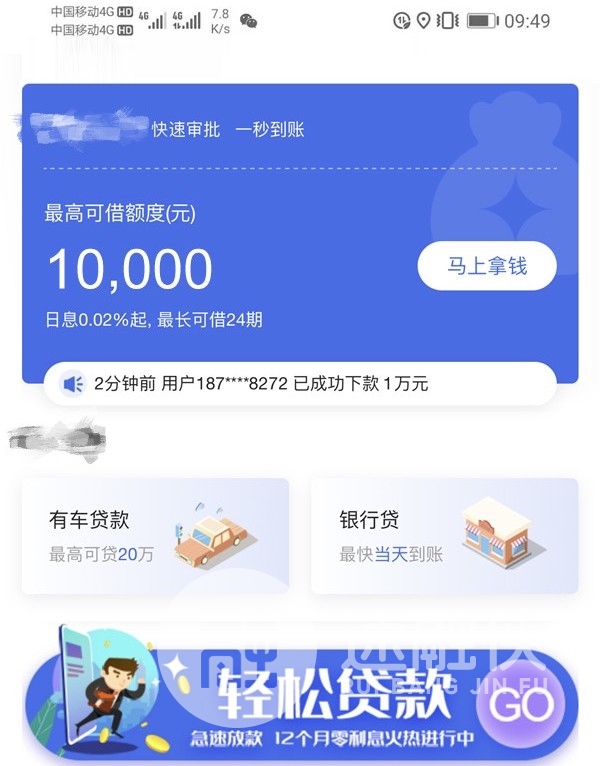Open the 有车贷款 card
Viewport: 600px width, 766px height.
(155, 536)
